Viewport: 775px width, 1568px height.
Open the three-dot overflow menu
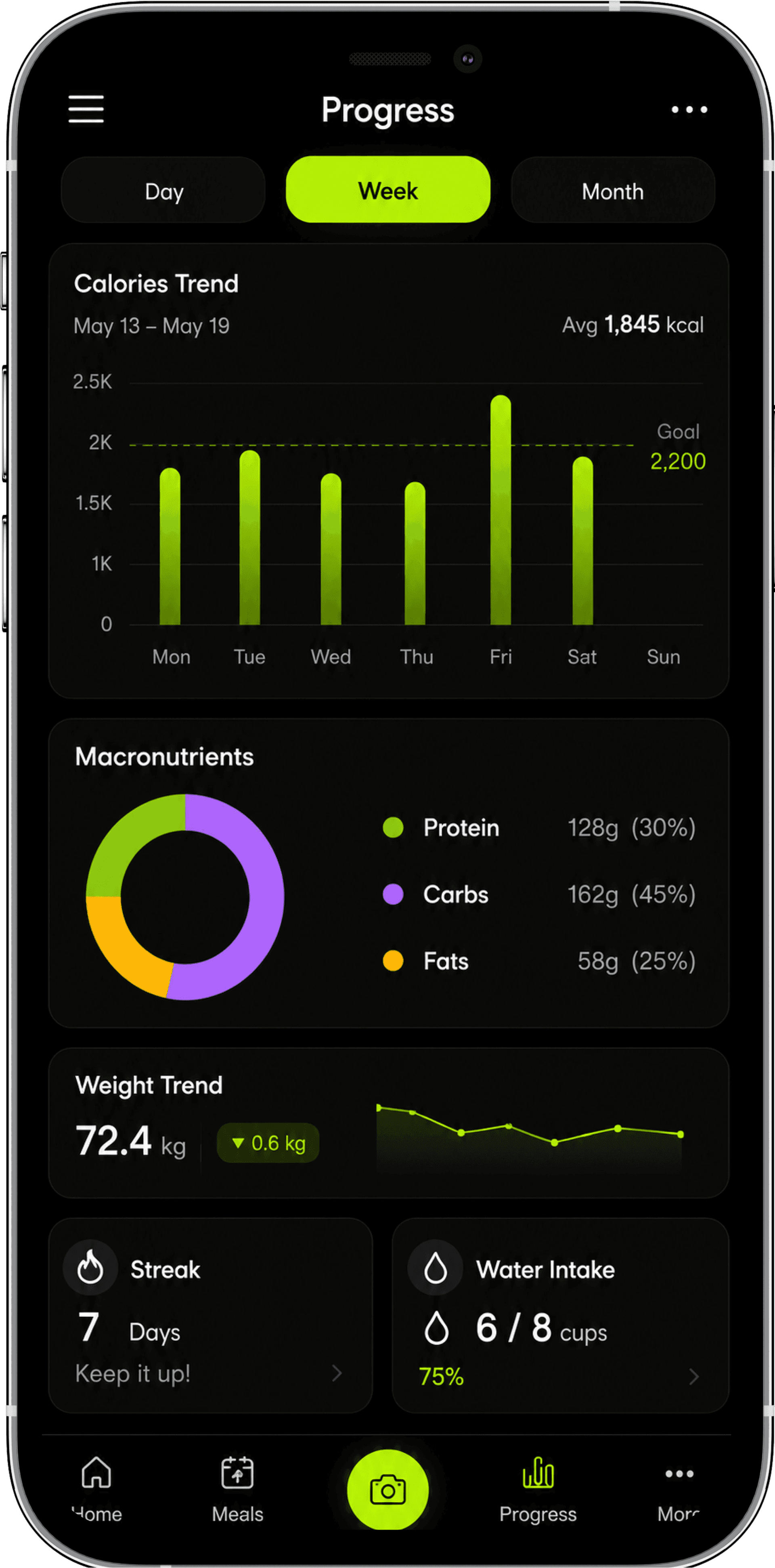click(689, 109)
